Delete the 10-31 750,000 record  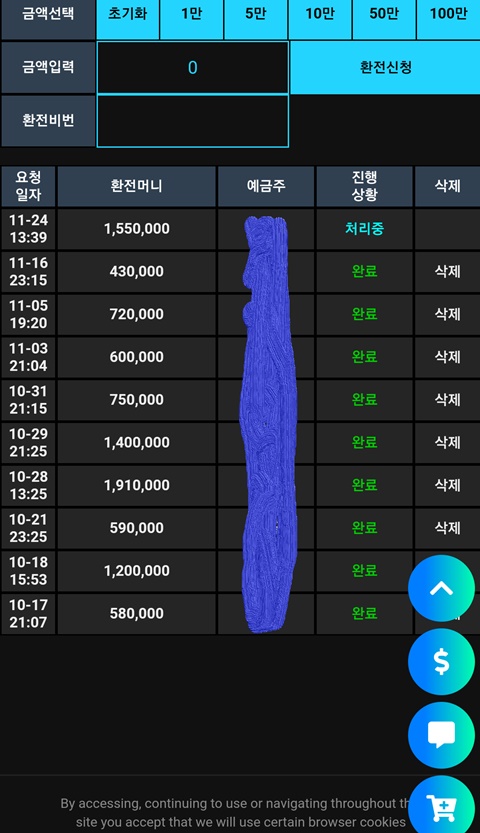pyautogui.click(x=448, y=400)
